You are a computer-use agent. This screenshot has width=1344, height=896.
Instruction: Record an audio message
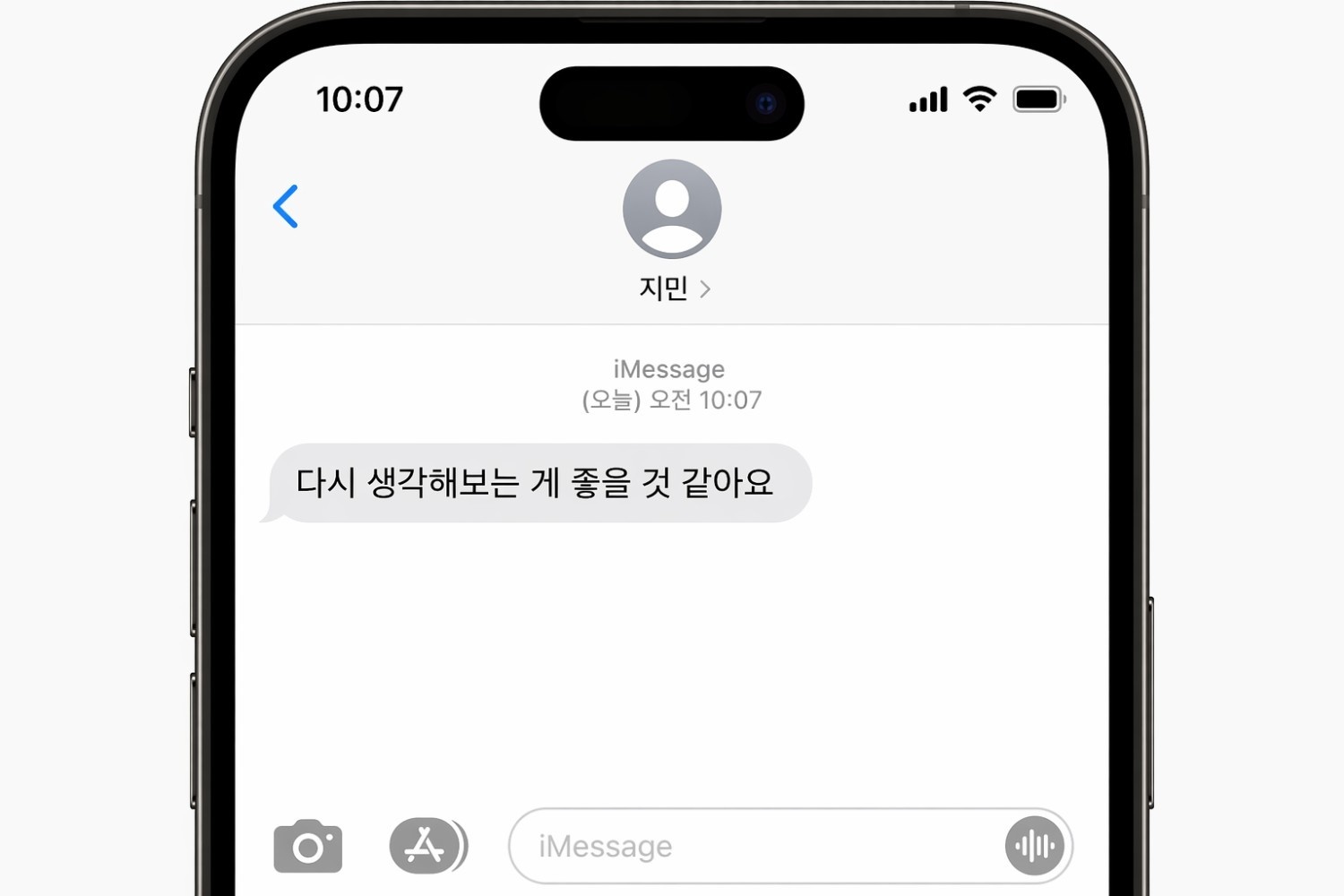(x=1035, y=845)
